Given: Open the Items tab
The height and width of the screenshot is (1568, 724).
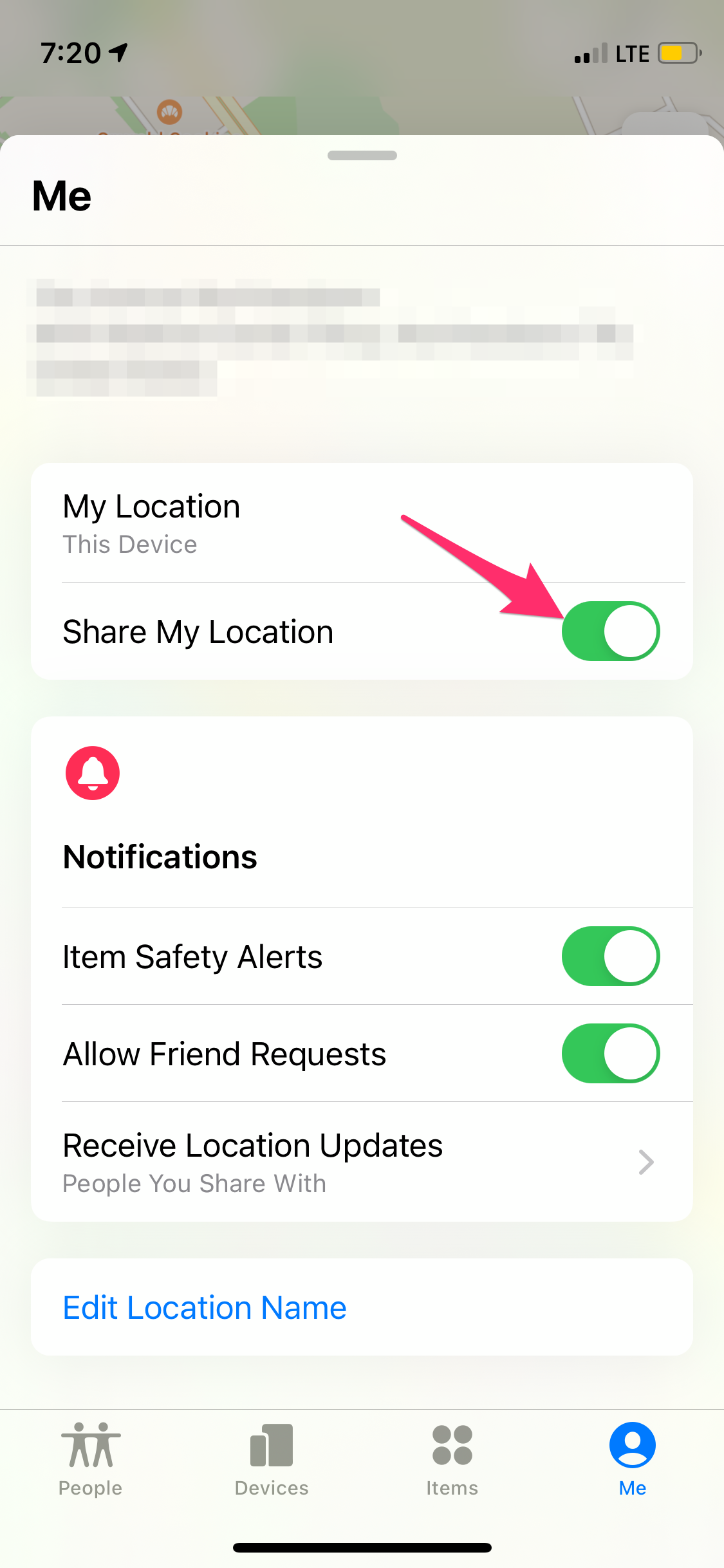Looking at the screenshot, I should (x=452, y=1459).
